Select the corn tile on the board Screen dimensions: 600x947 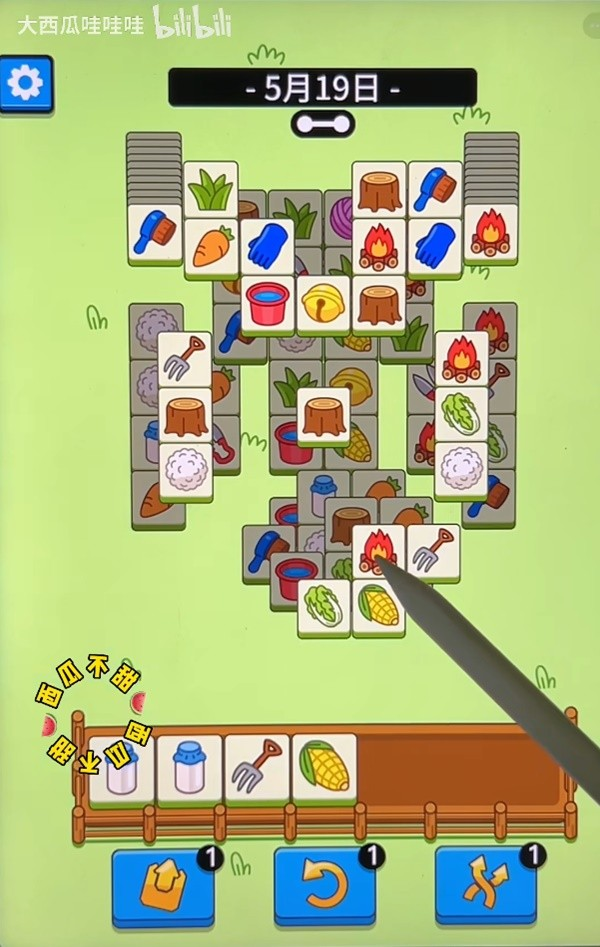coord(379,606)
